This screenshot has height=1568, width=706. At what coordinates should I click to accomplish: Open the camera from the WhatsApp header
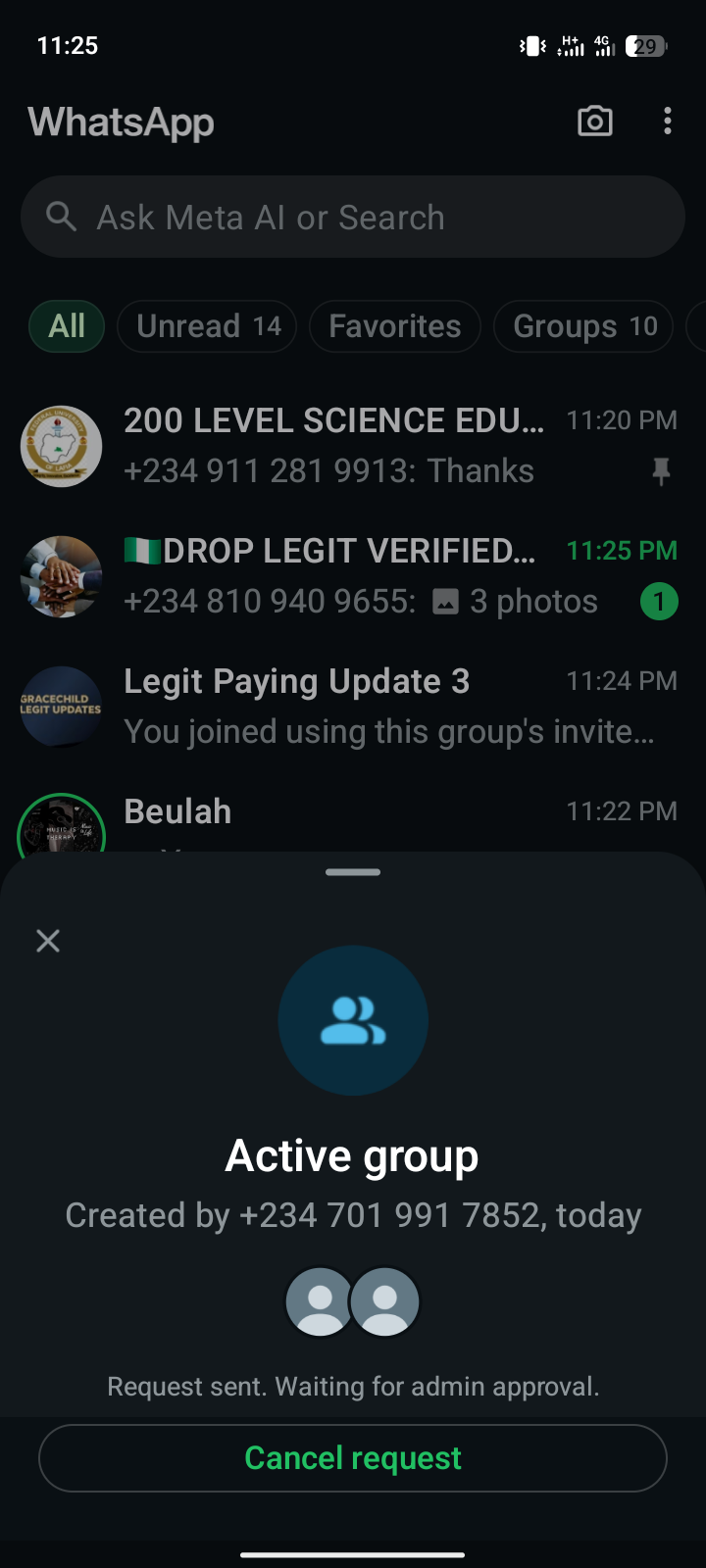click(595, 122)
